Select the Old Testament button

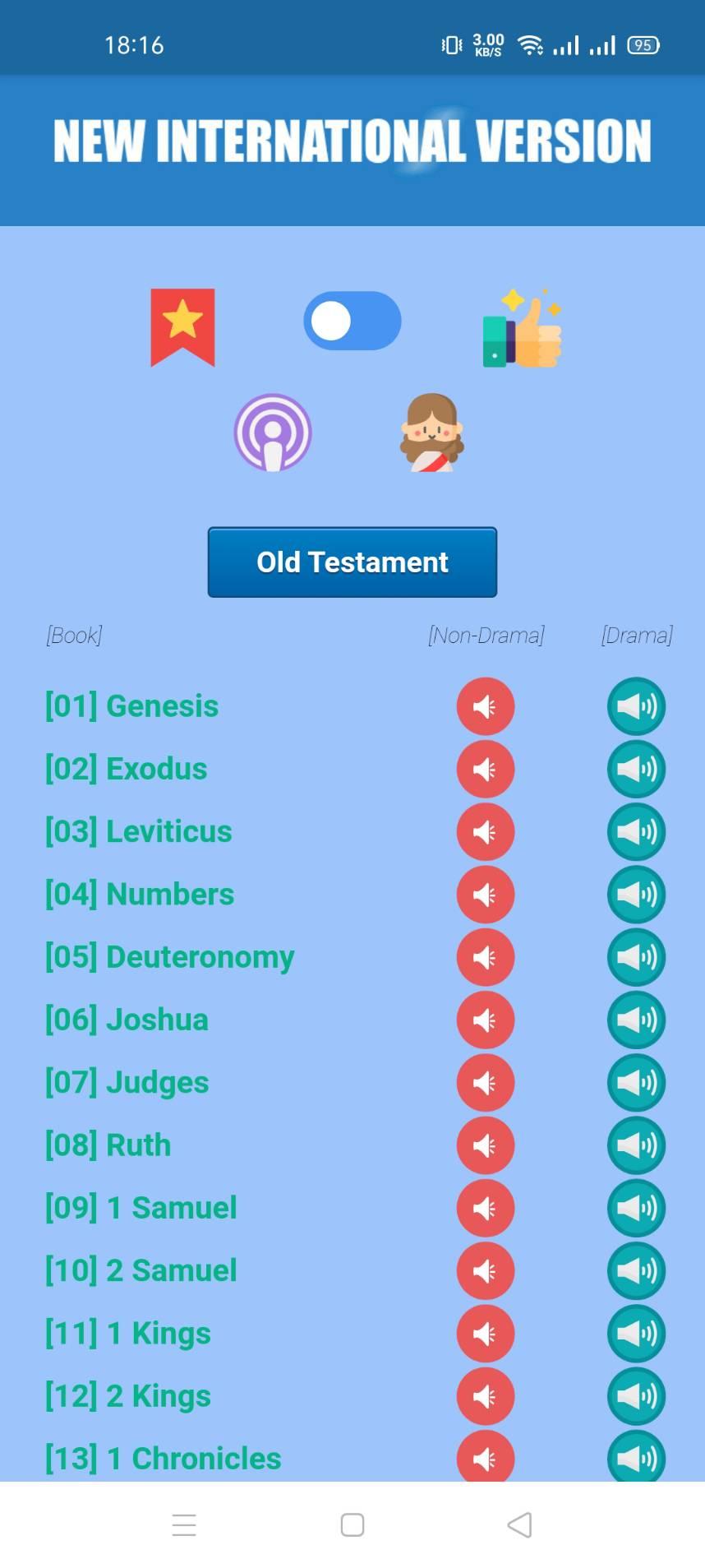pos(352,562)
